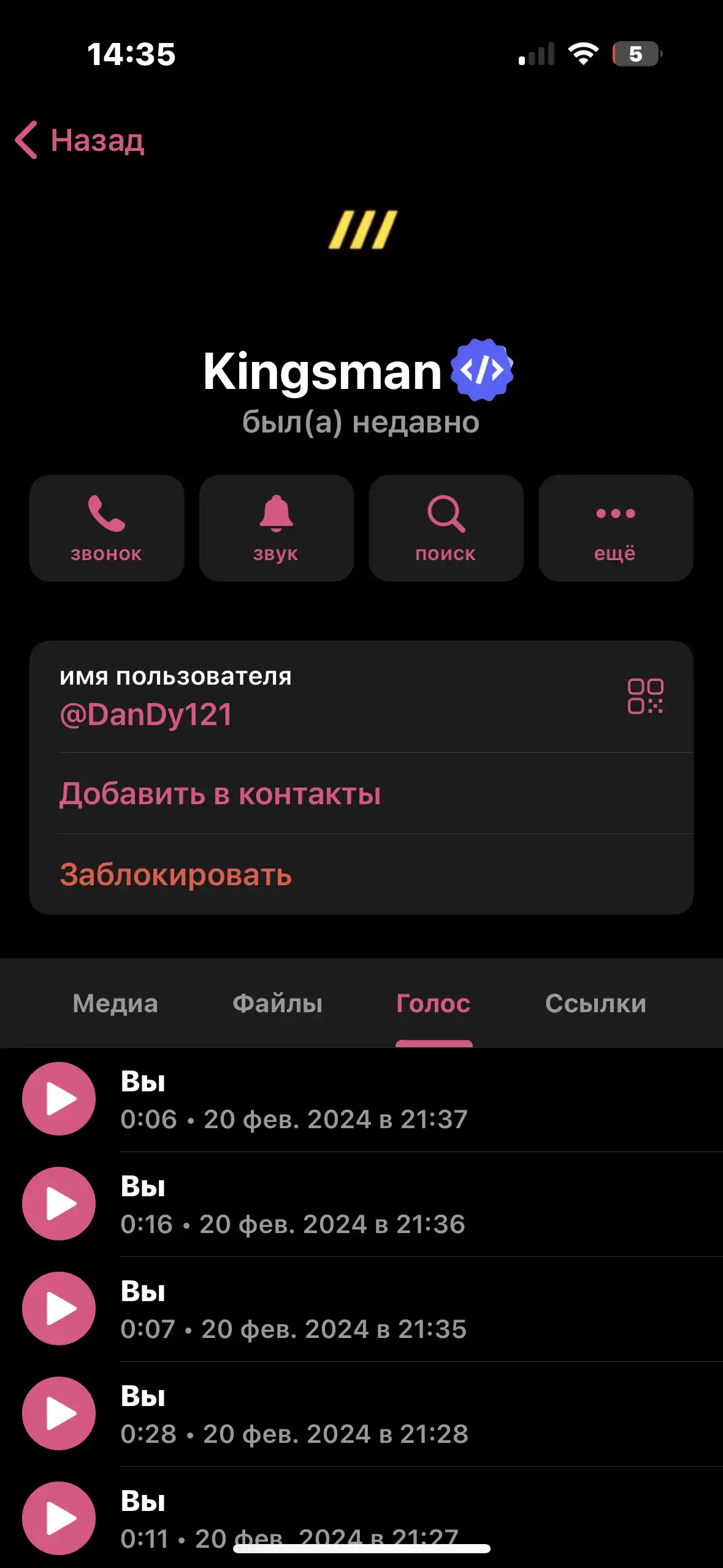
Task: Switch to the Ссылки tab
Action: pos(595,1004)
